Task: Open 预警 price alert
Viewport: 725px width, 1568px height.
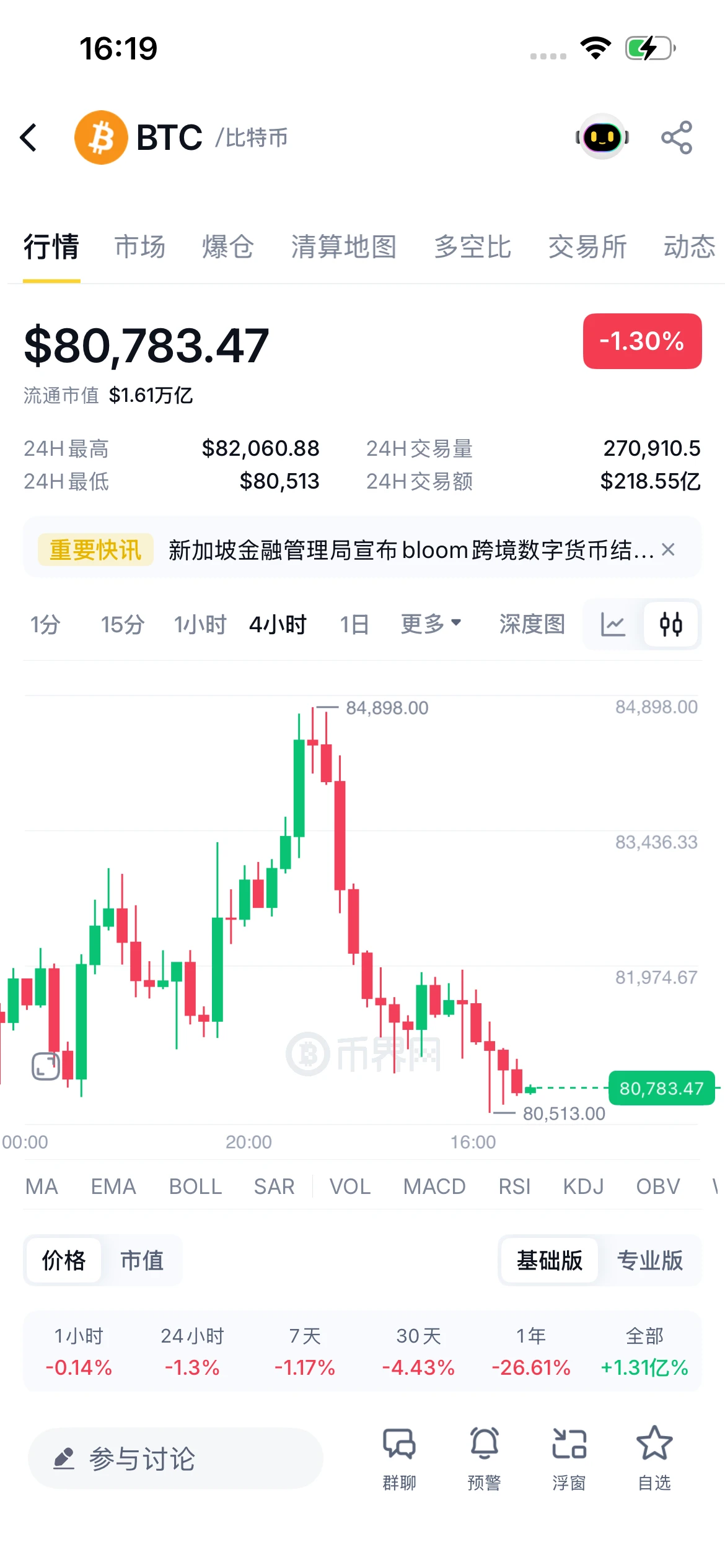Action: [x=484, y=1458]
